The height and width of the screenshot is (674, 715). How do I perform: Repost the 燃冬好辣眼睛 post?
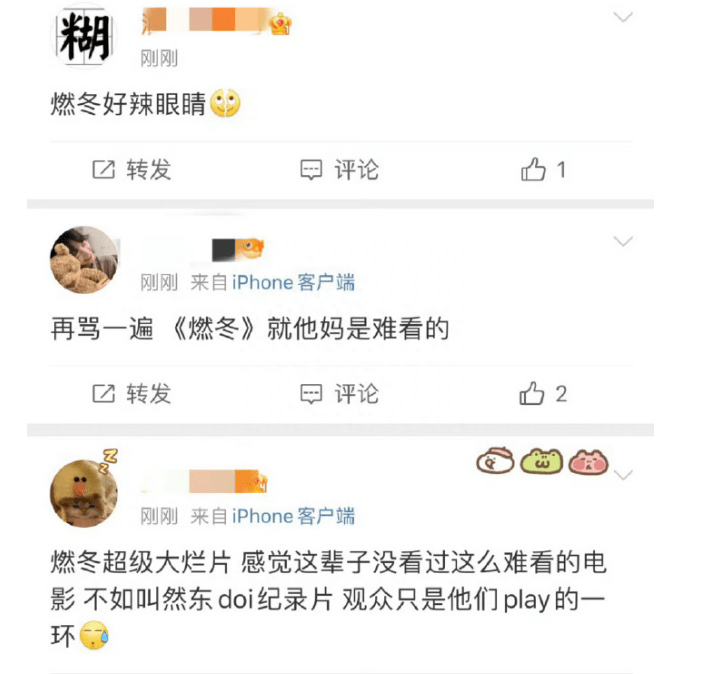(x=132, y=170)
